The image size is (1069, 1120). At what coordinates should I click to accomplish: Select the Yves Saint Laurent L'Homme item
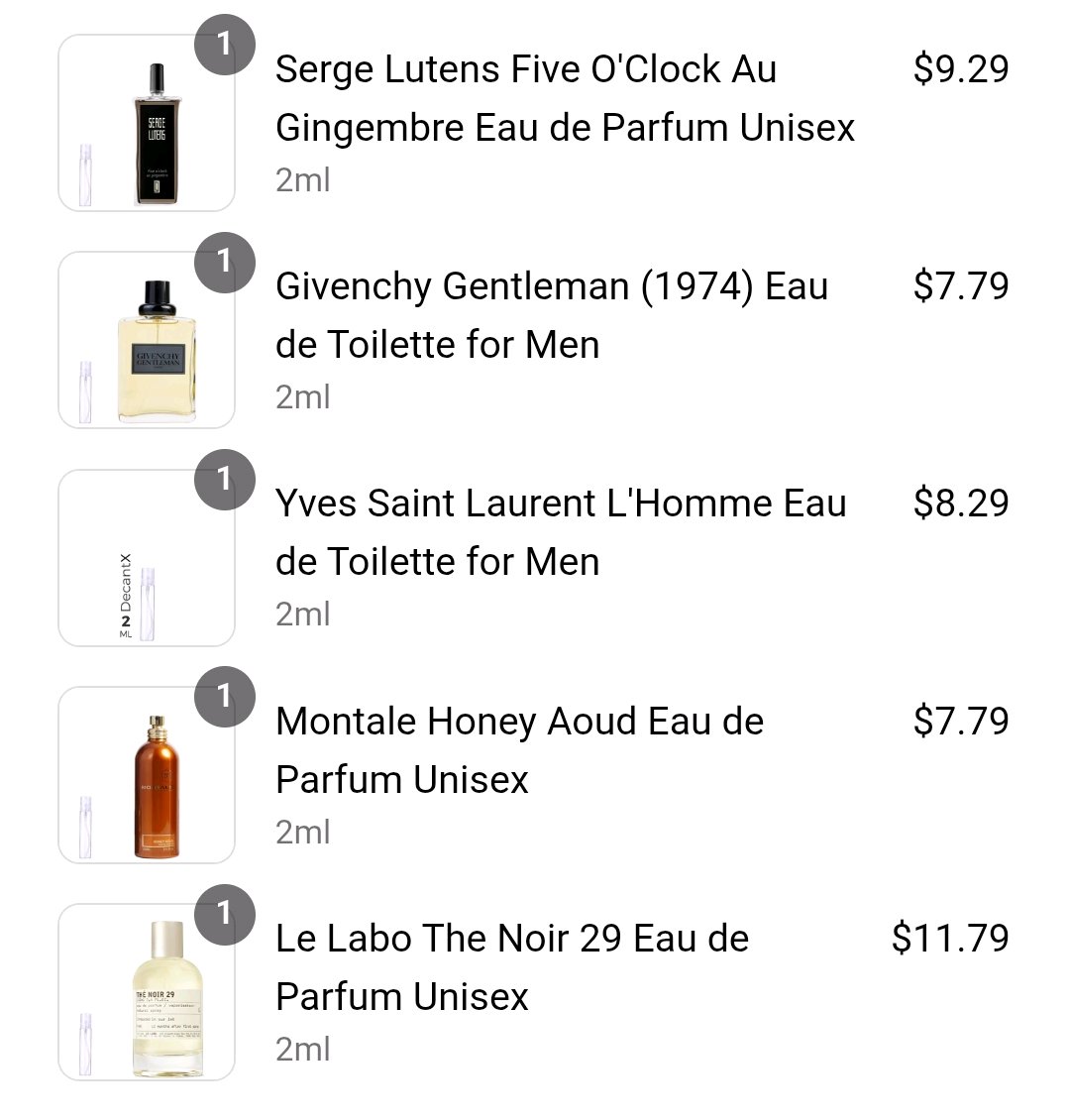pyautogui.click(x=560, y=532)
